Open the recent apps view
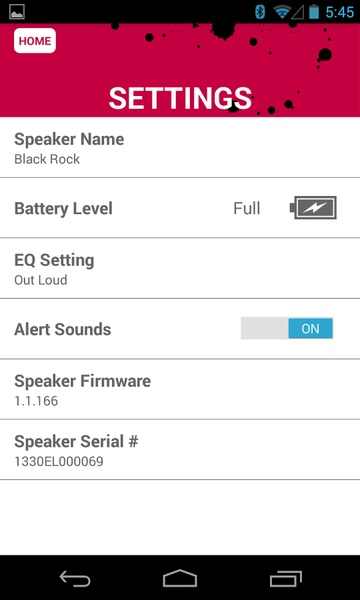 click(285, 578)
